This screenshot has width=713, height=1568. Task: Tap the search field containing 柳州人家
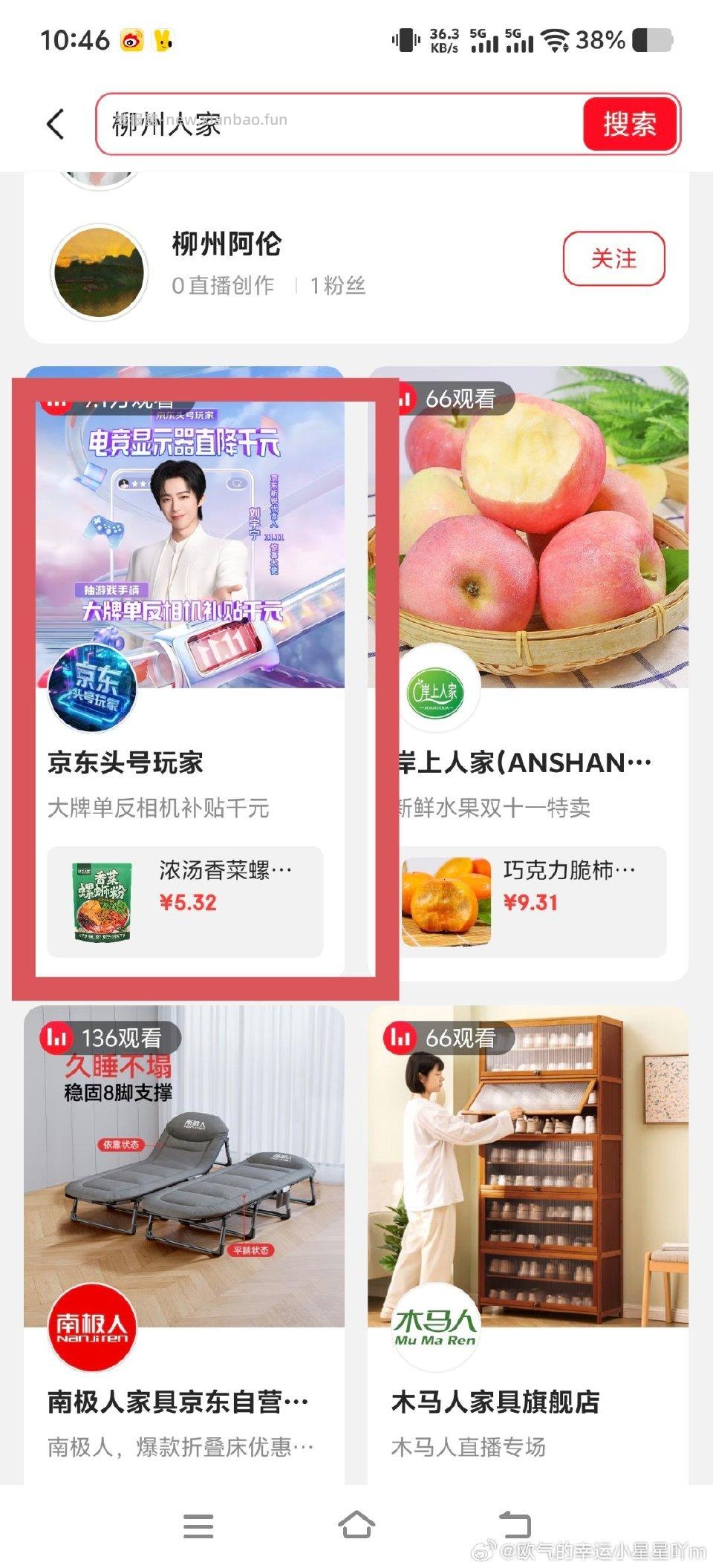tap(338, 124)
